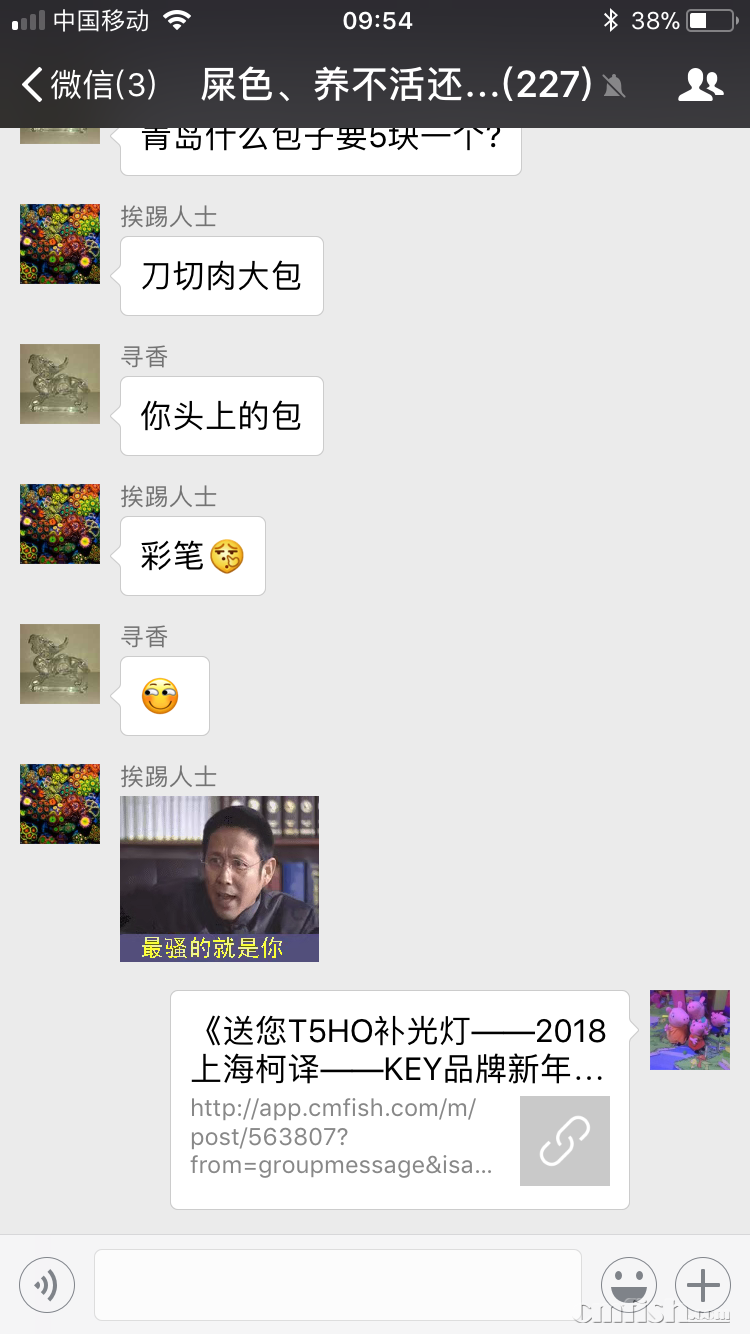Switch to voice message input

[47, 1284]
